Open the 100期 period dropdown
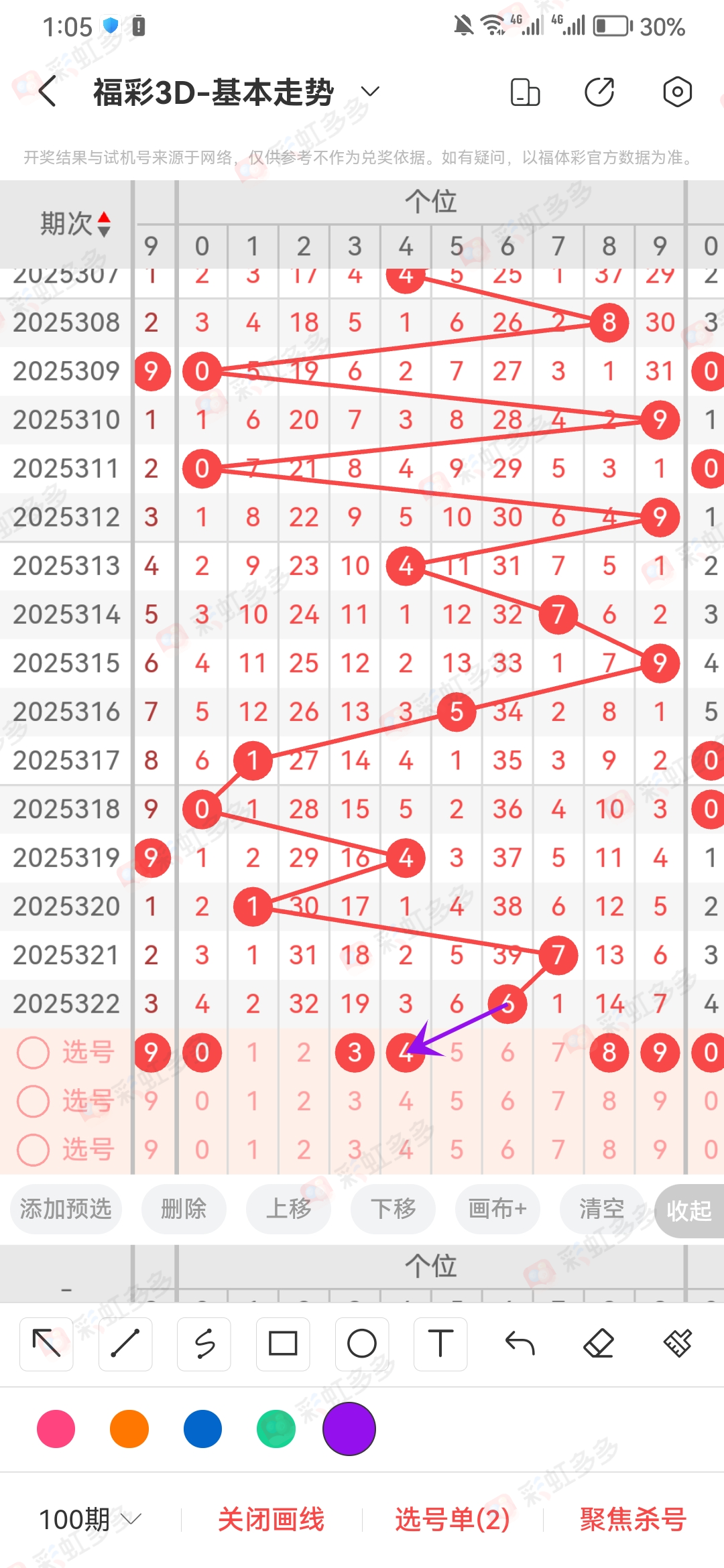Viewport: 724px width, 1568px height. click(90, 1520)
